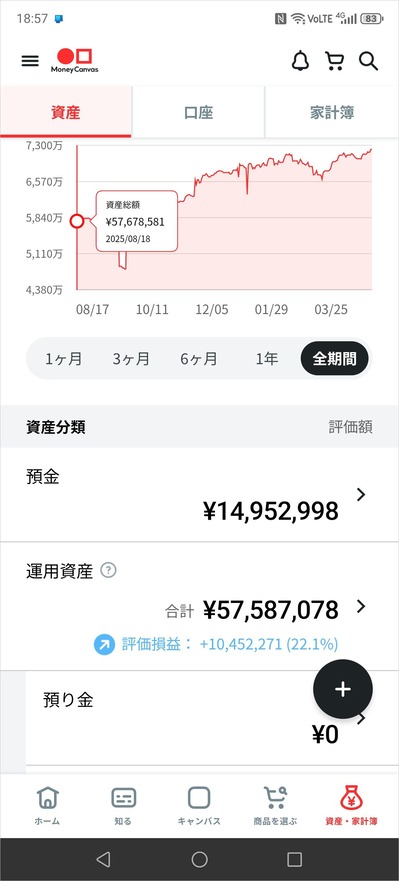This screenshot has height=881, width=399.
Task: Open the 預り金 row
Action: point(212,718)
